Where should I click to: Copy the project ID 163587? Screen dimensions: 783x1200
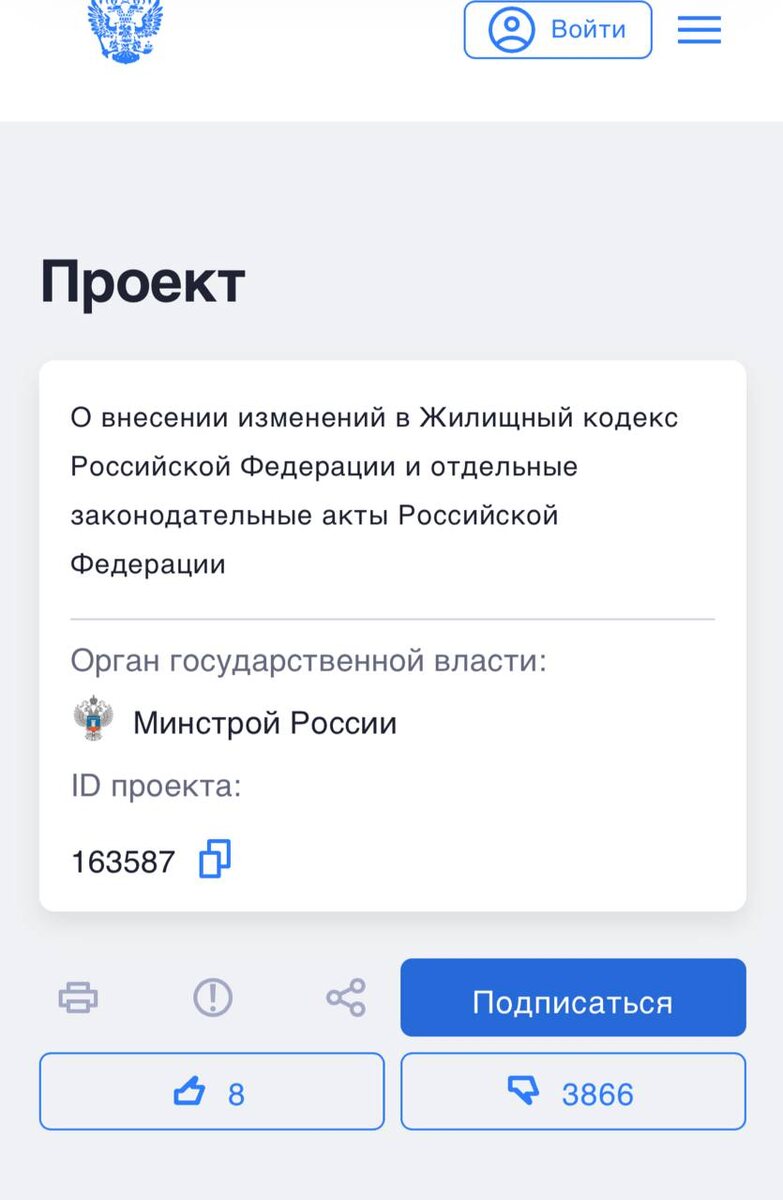(x=215, y=859)
